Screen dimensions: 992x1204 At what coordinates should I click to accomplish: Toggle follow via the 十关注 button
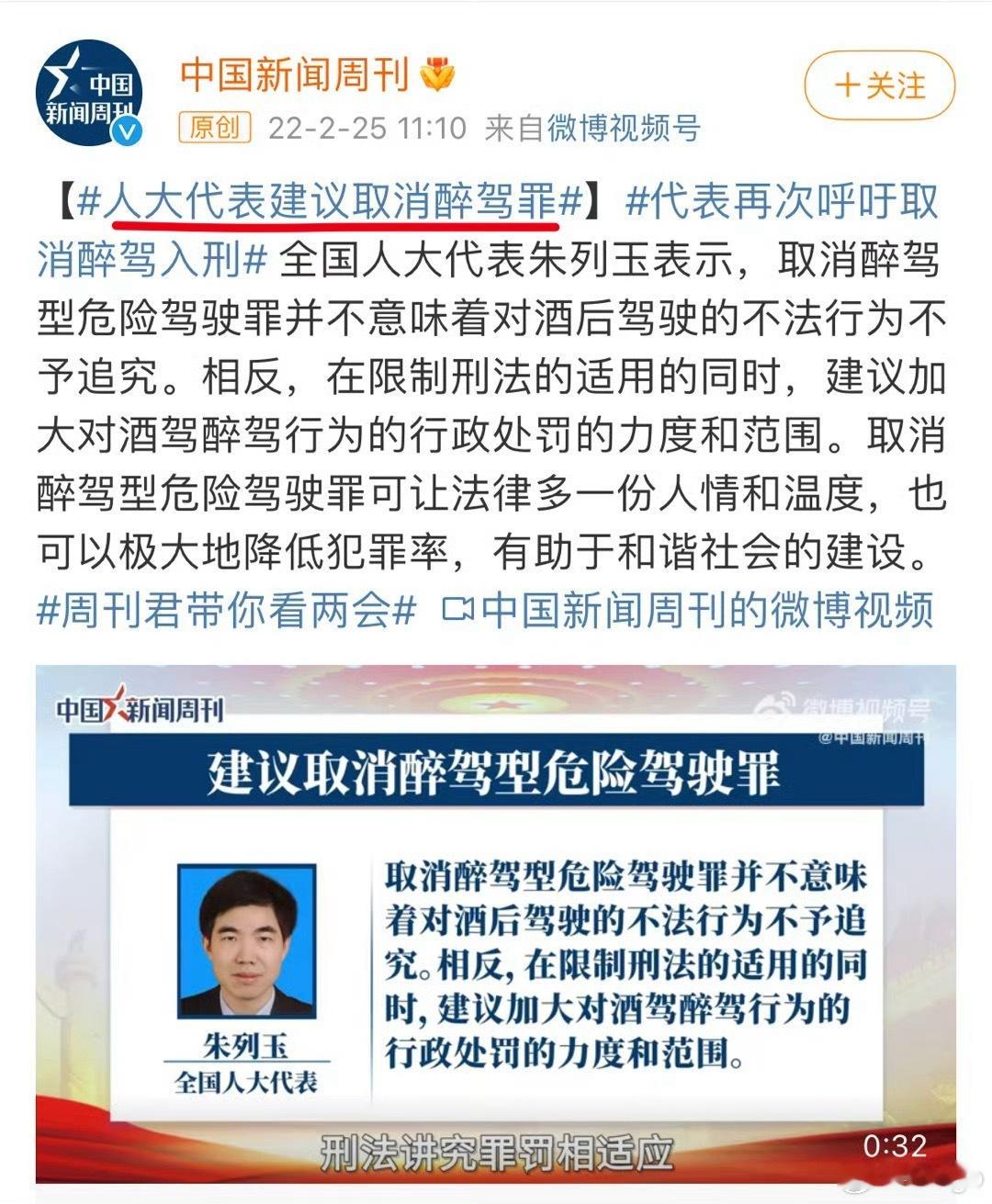pos(880,81)
